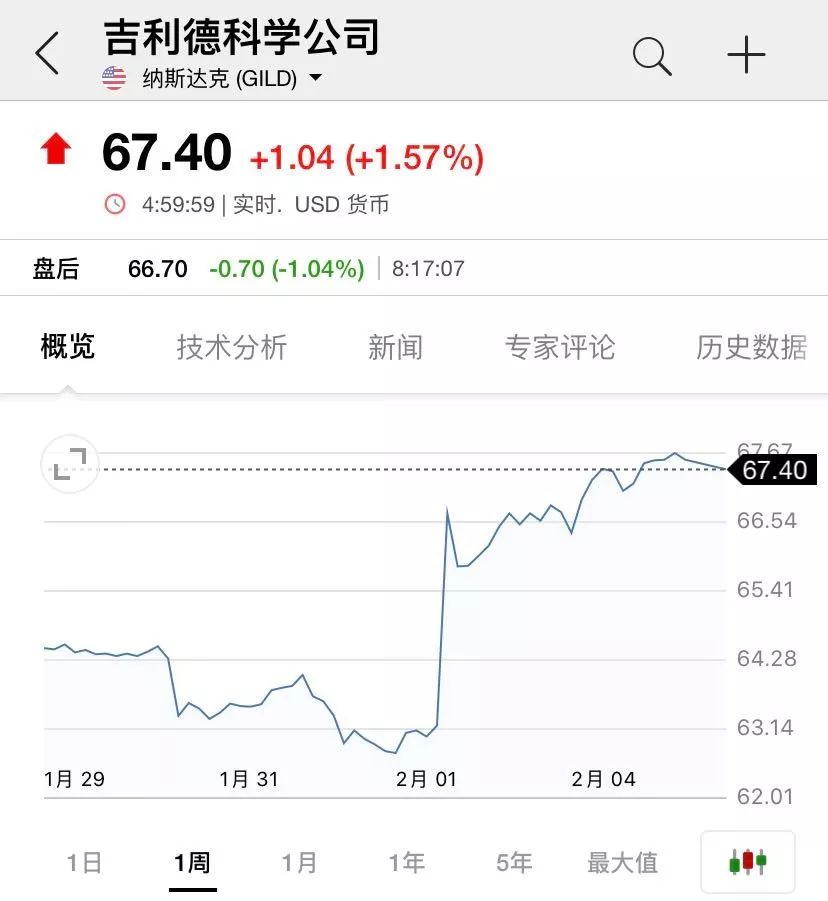
Task: Toggle the chart to 1日 range
Action: (x=85, y=862)
